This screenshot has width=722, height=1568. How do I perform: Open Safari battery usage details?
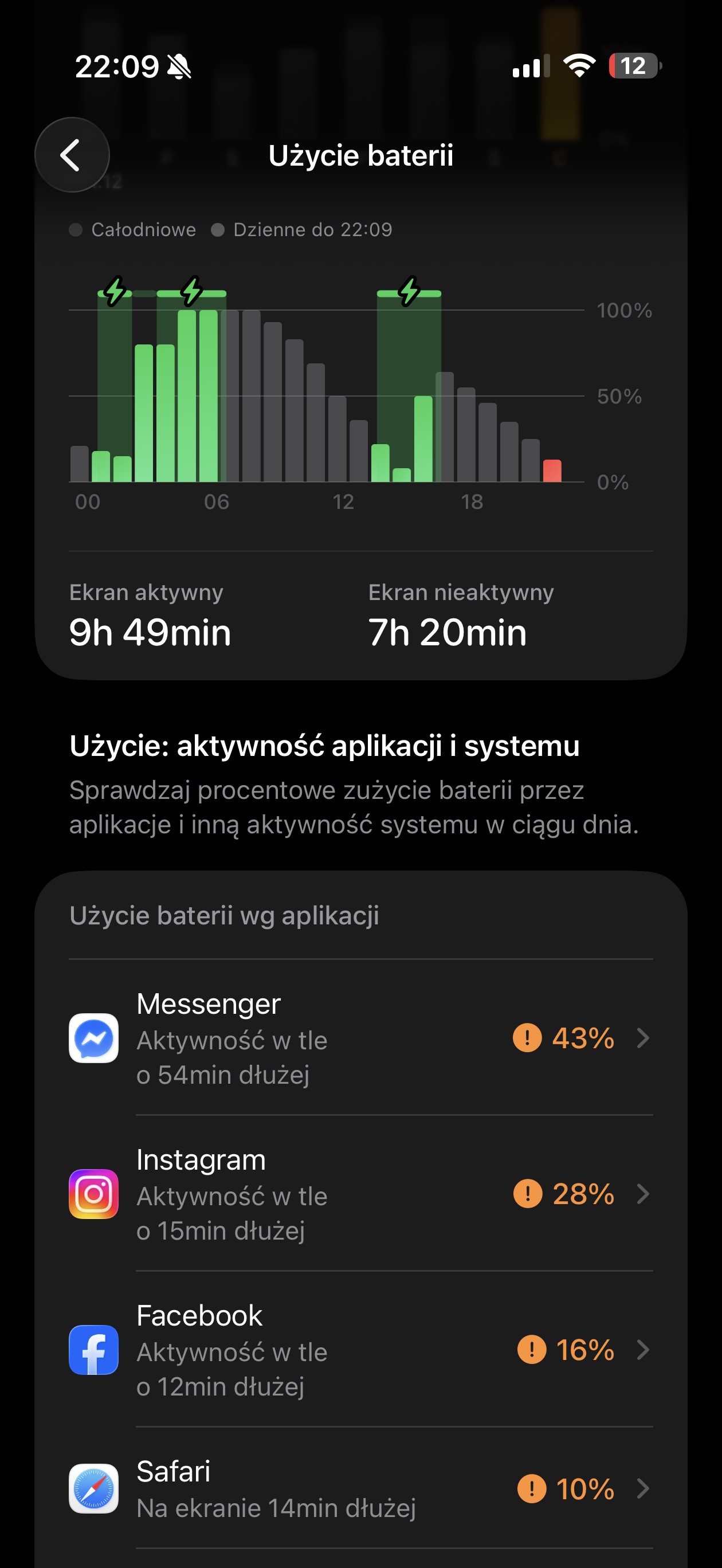coord(360,1489)
